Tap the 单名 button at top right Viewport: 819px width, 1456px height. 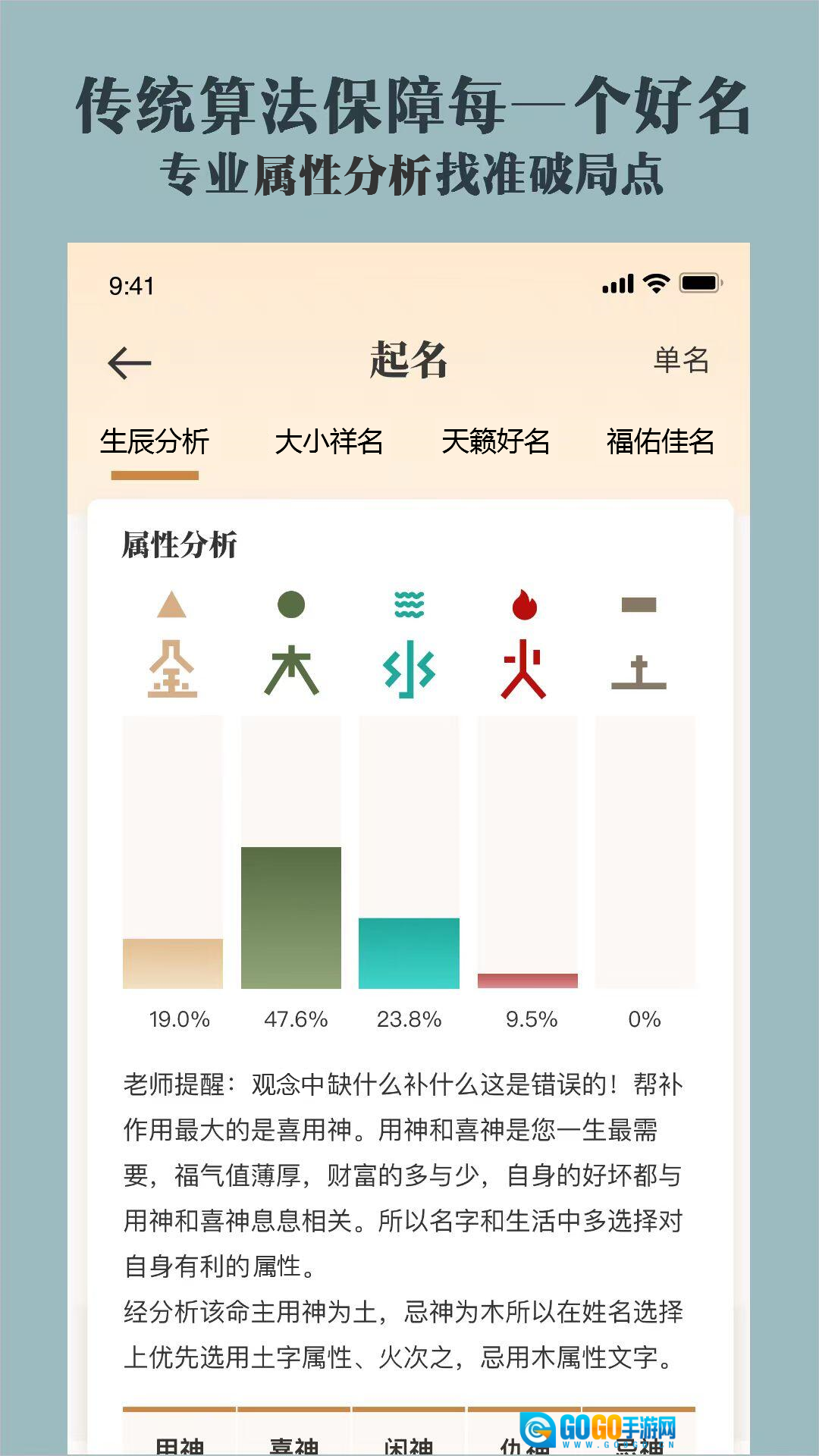[682, 362]
